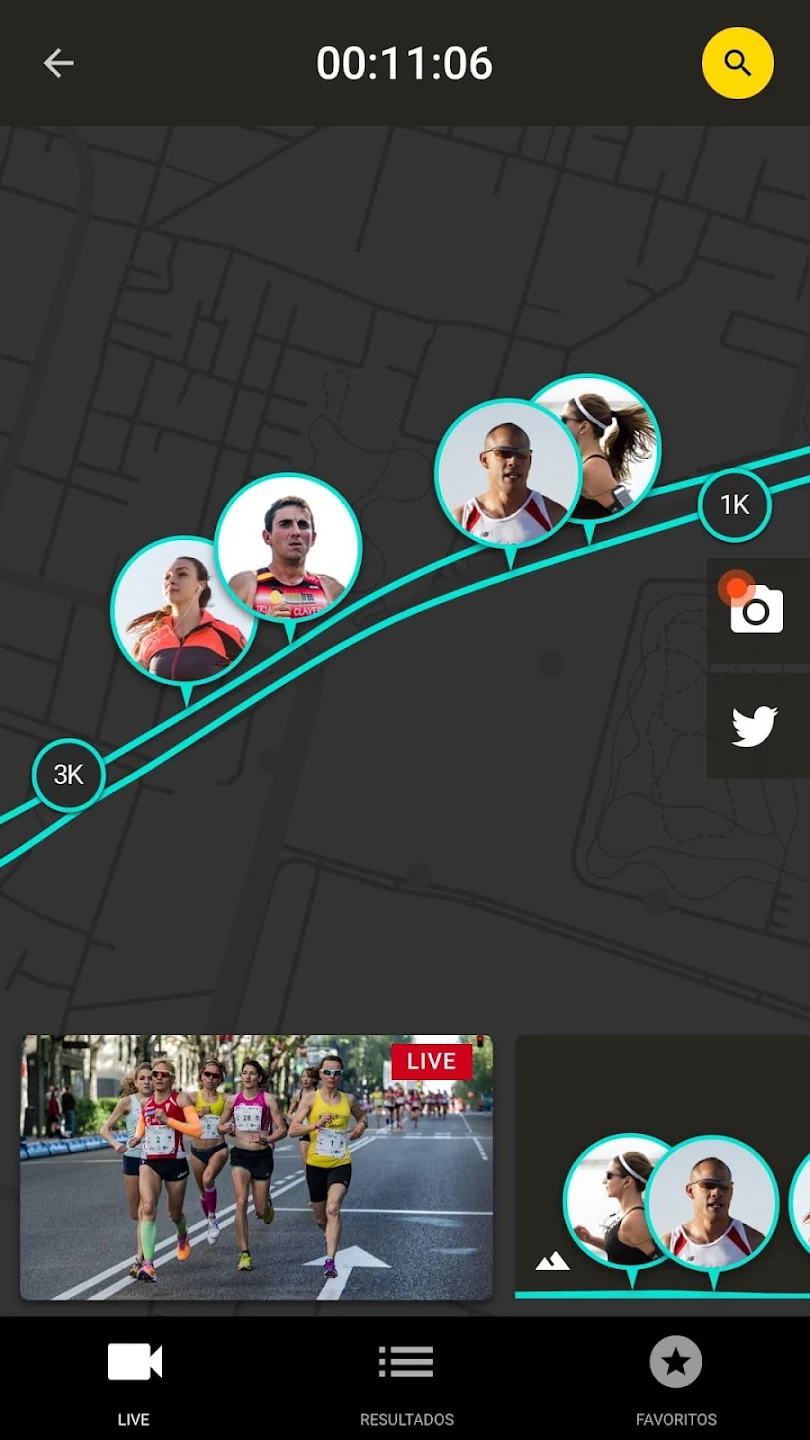810x1440 pixels.
Task: Open the elevation profile card with the mountain icon
Action: (662, 1167)
